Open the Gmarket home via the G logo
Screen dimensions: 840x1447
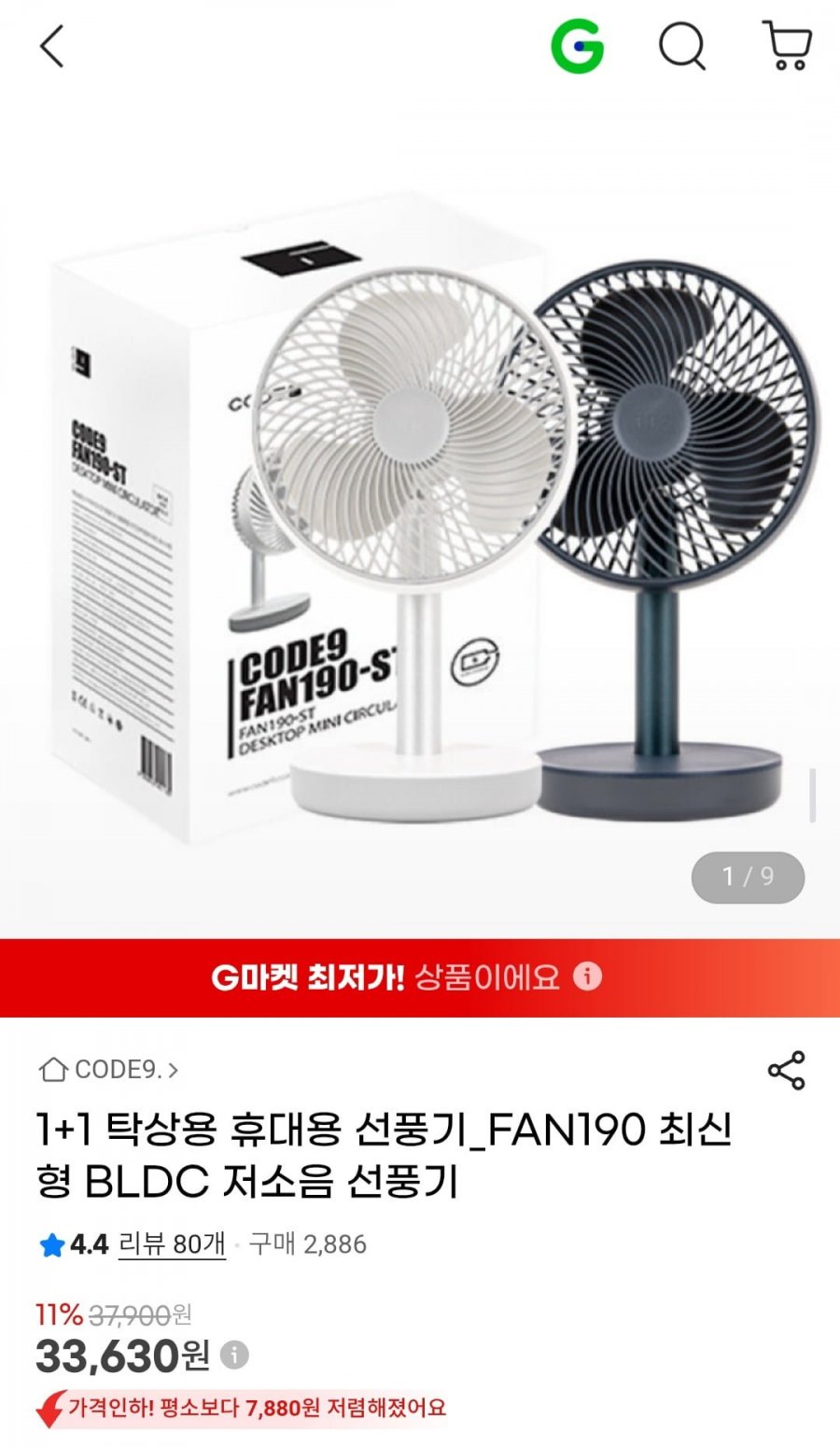[581, 46]
